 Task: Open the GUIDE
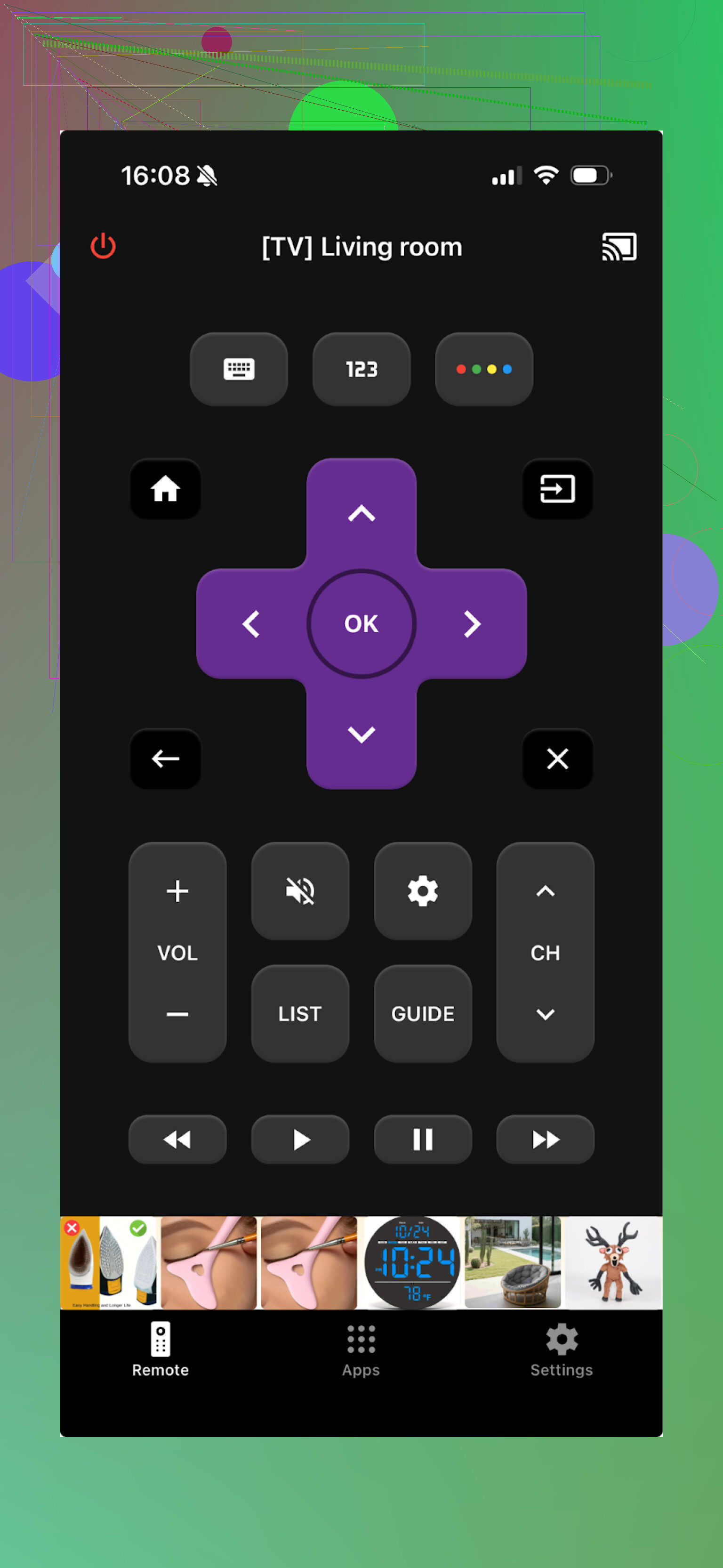coord(422,1013)
